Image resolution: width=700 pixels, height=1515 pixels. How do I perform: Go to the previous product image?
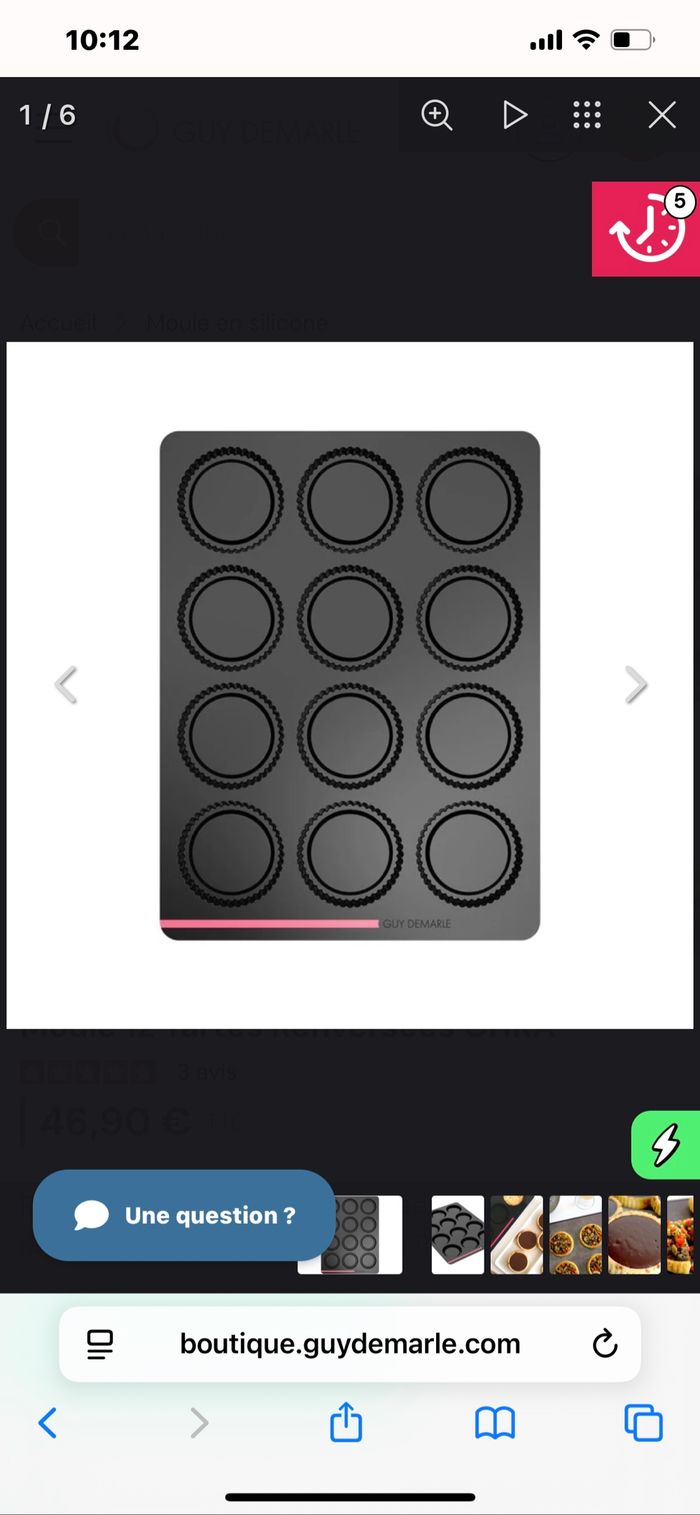(x=66, y=685)
